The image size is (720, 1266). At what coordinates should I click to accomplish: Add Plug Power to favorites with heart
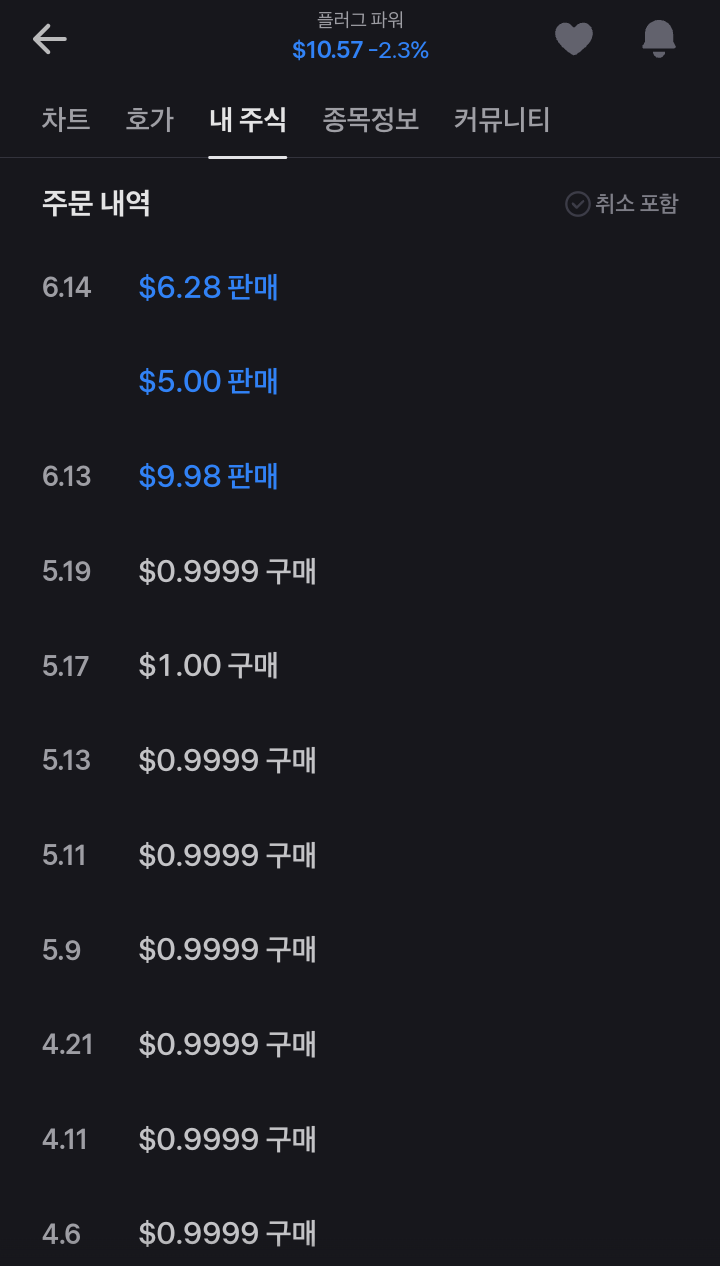[573, 39]
